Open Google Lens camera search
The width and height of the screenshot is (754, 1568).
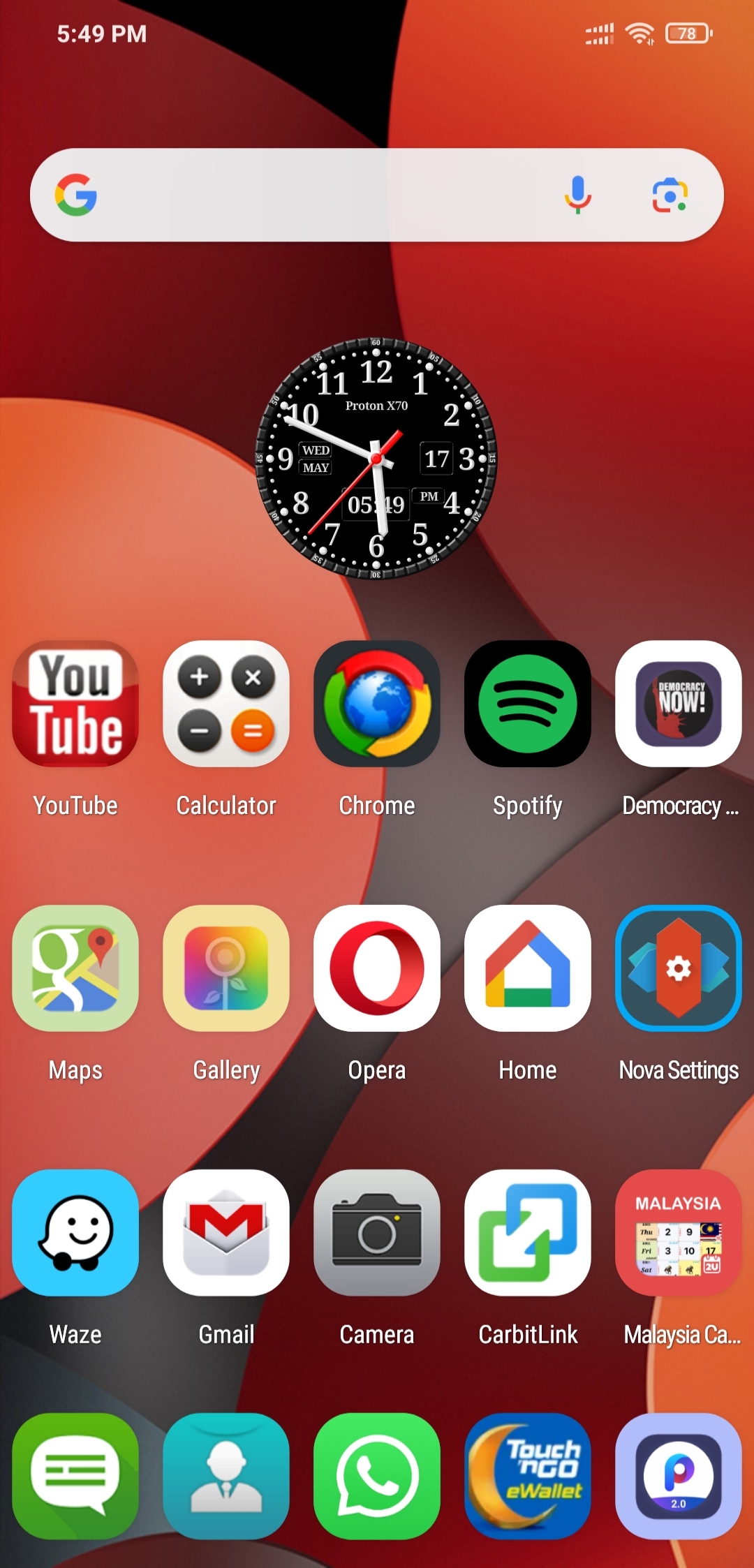tap(670, 195)
